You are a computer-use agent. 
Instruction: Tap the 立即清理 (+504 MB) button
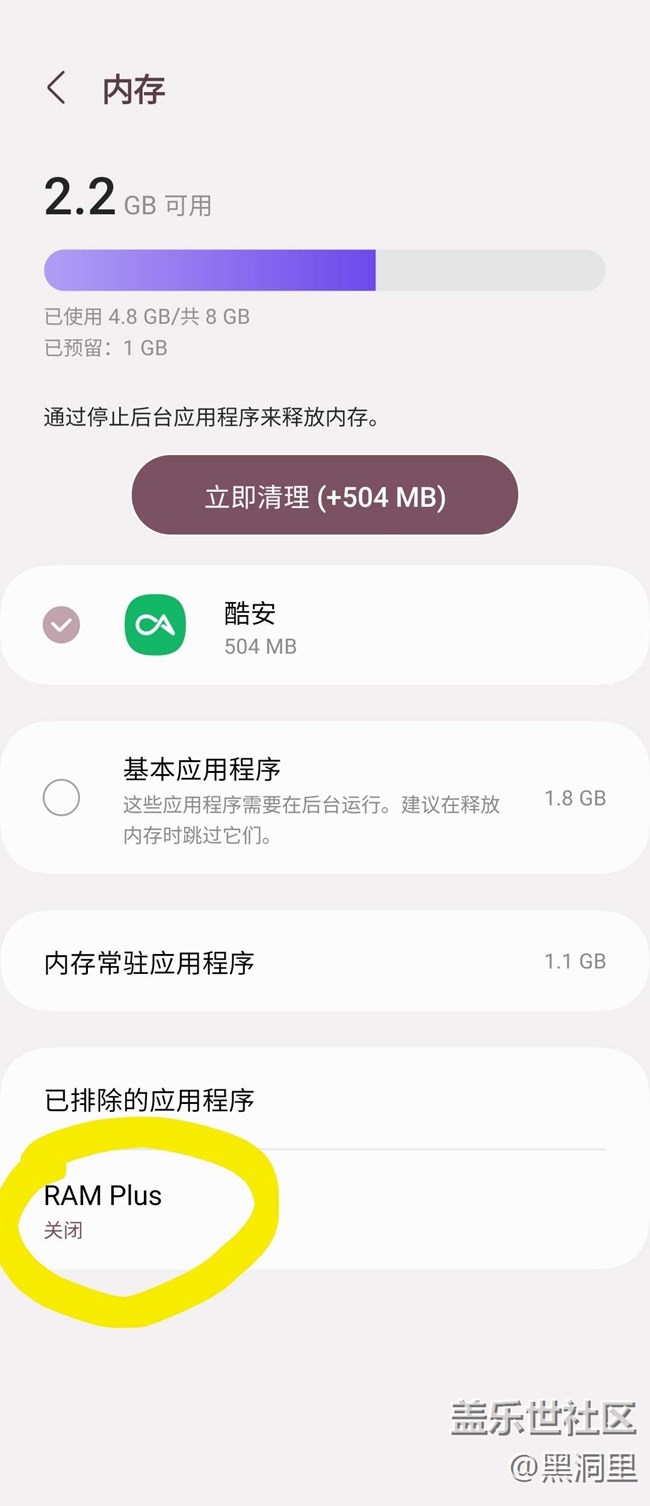[x=325, y=496]
